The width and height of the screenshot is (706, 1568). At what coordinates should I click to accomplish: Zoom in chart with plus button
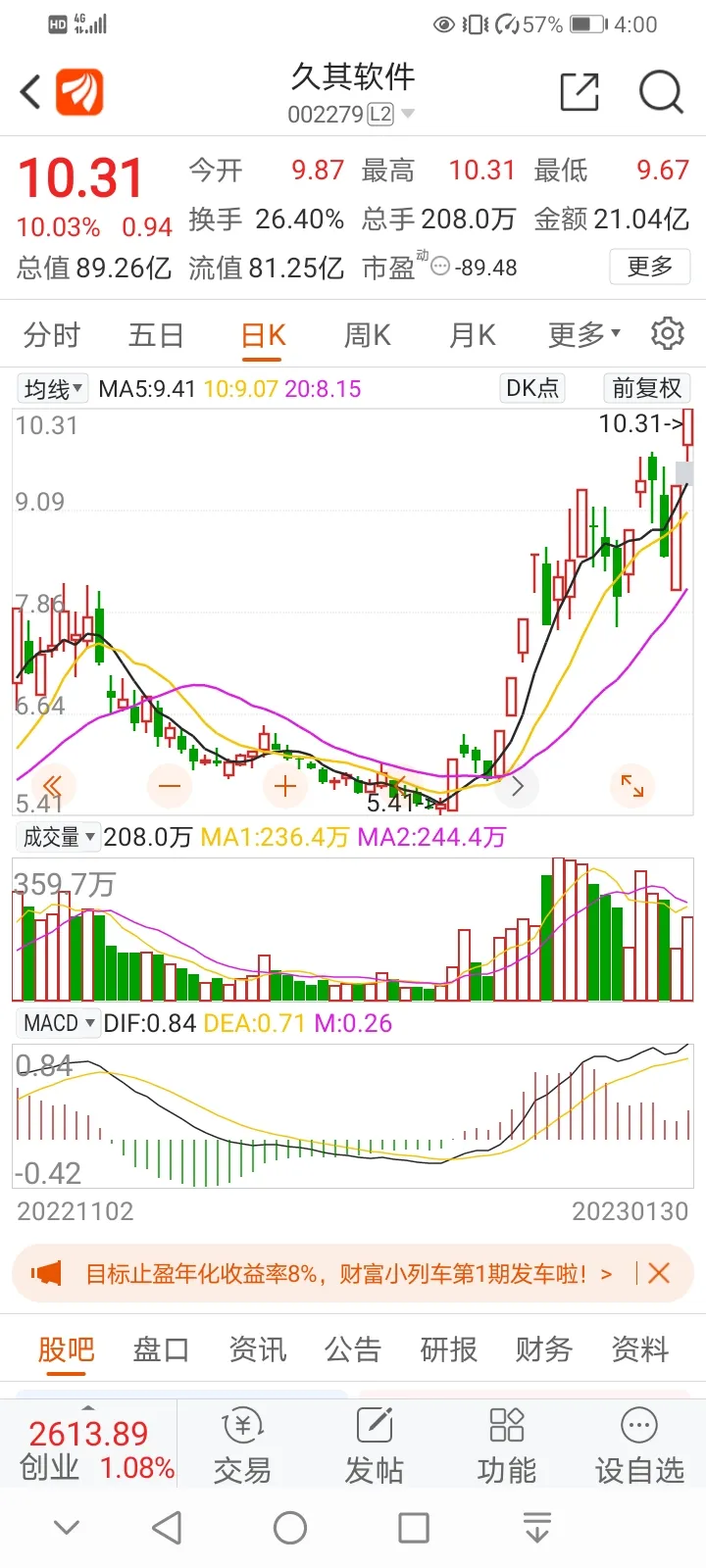click(x=285, y=786)
